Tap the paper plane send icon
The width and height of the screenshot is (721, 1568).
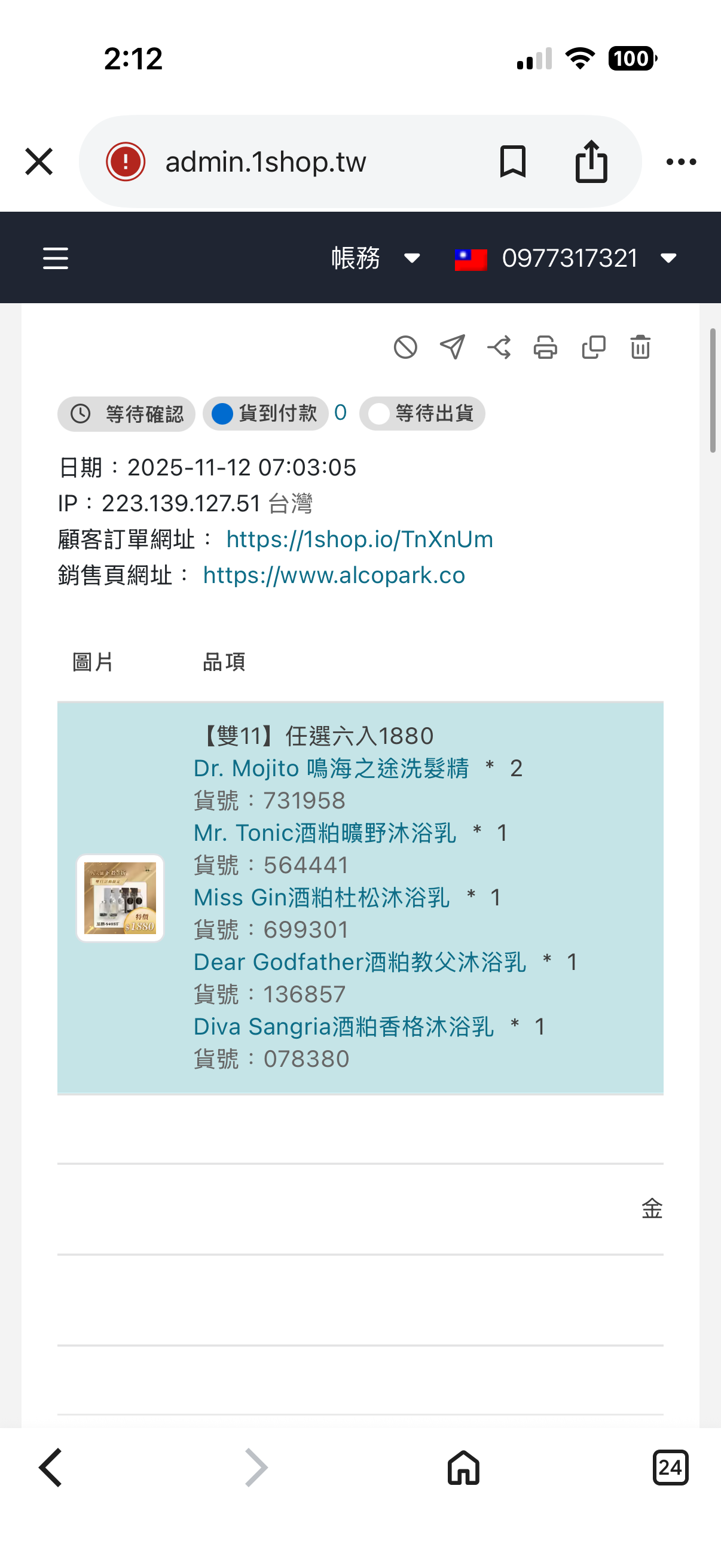point(452,347)
